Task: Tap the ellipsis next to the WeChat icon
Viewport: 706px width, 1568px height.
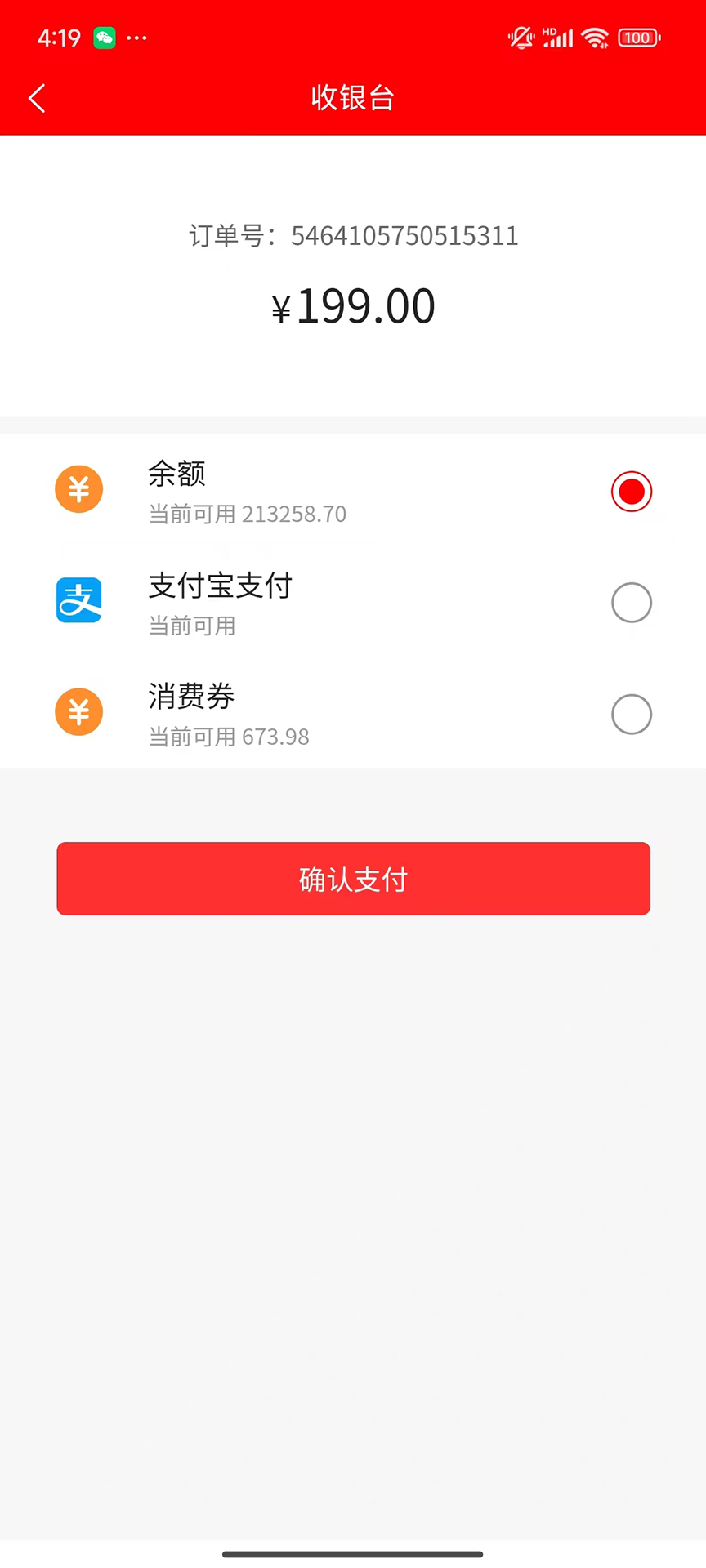Action: 137,38
